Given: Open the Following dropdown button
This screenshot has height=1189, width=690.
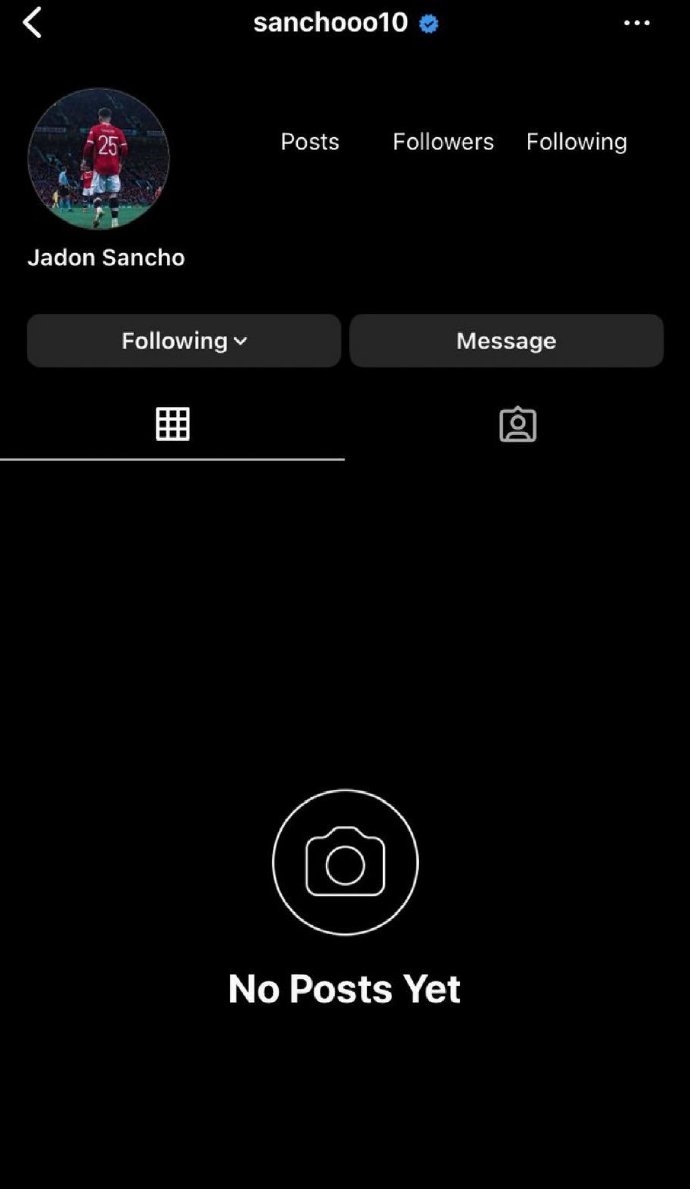Looking at the screenshot, I should (184, 341).
